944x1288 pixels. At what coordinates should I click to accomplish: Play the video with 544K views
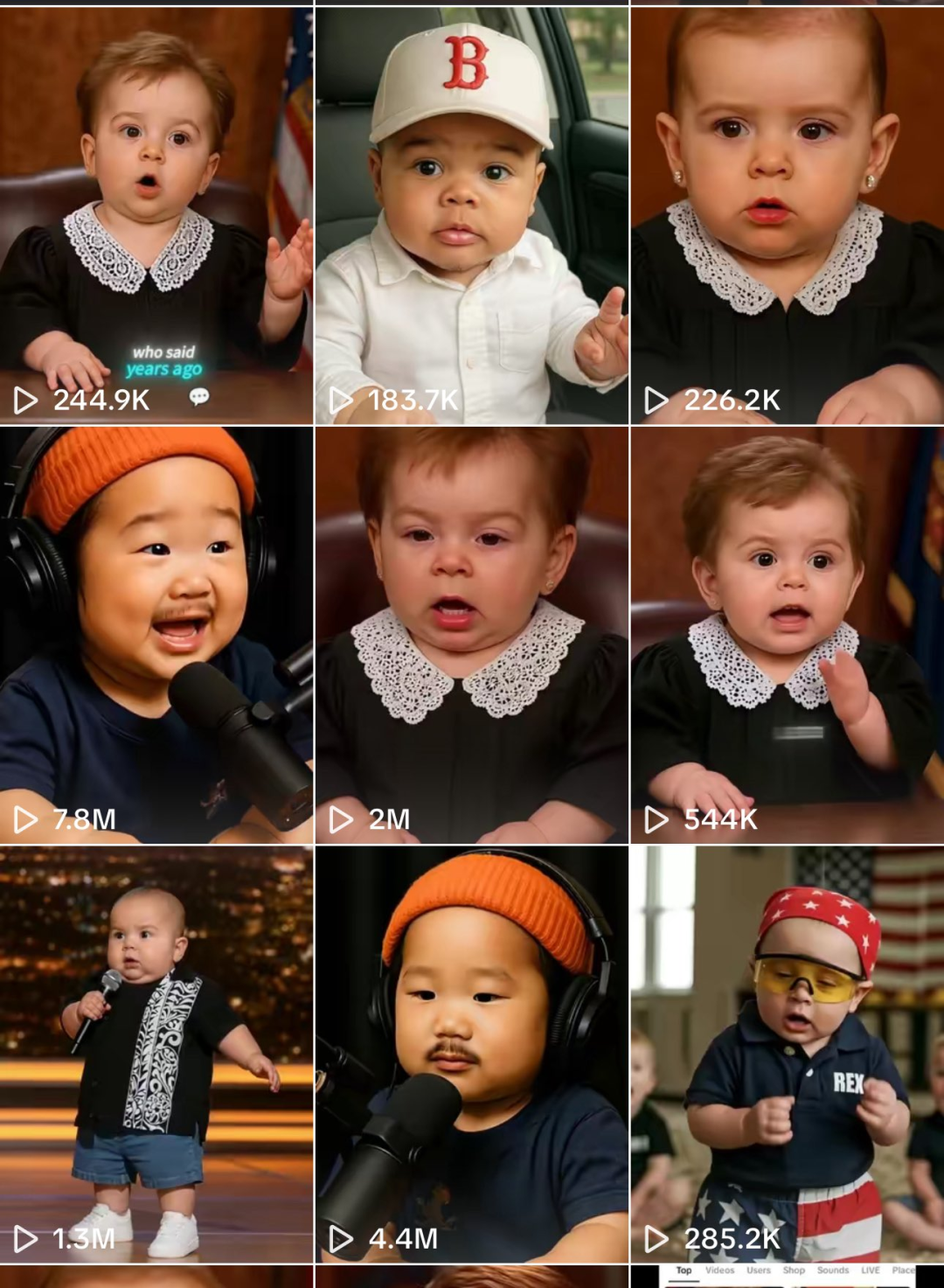pyautogui.click(x=787, y=635)
